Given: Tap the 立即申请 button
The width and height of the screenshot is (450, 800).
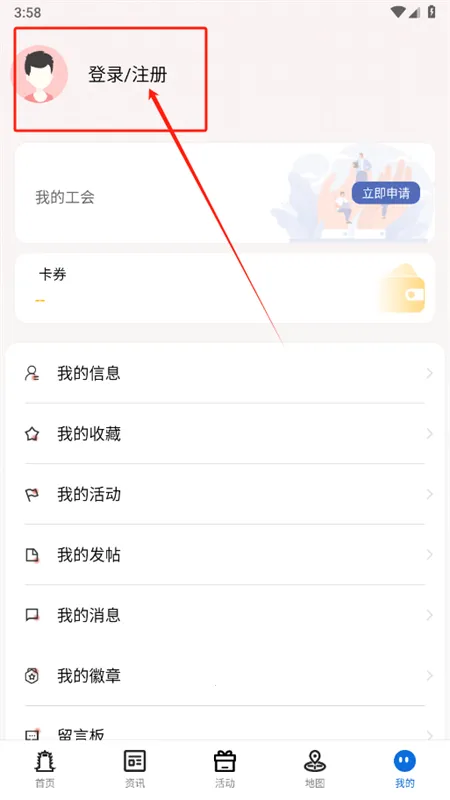Looking at the screenshot, I should coord(386,193).
